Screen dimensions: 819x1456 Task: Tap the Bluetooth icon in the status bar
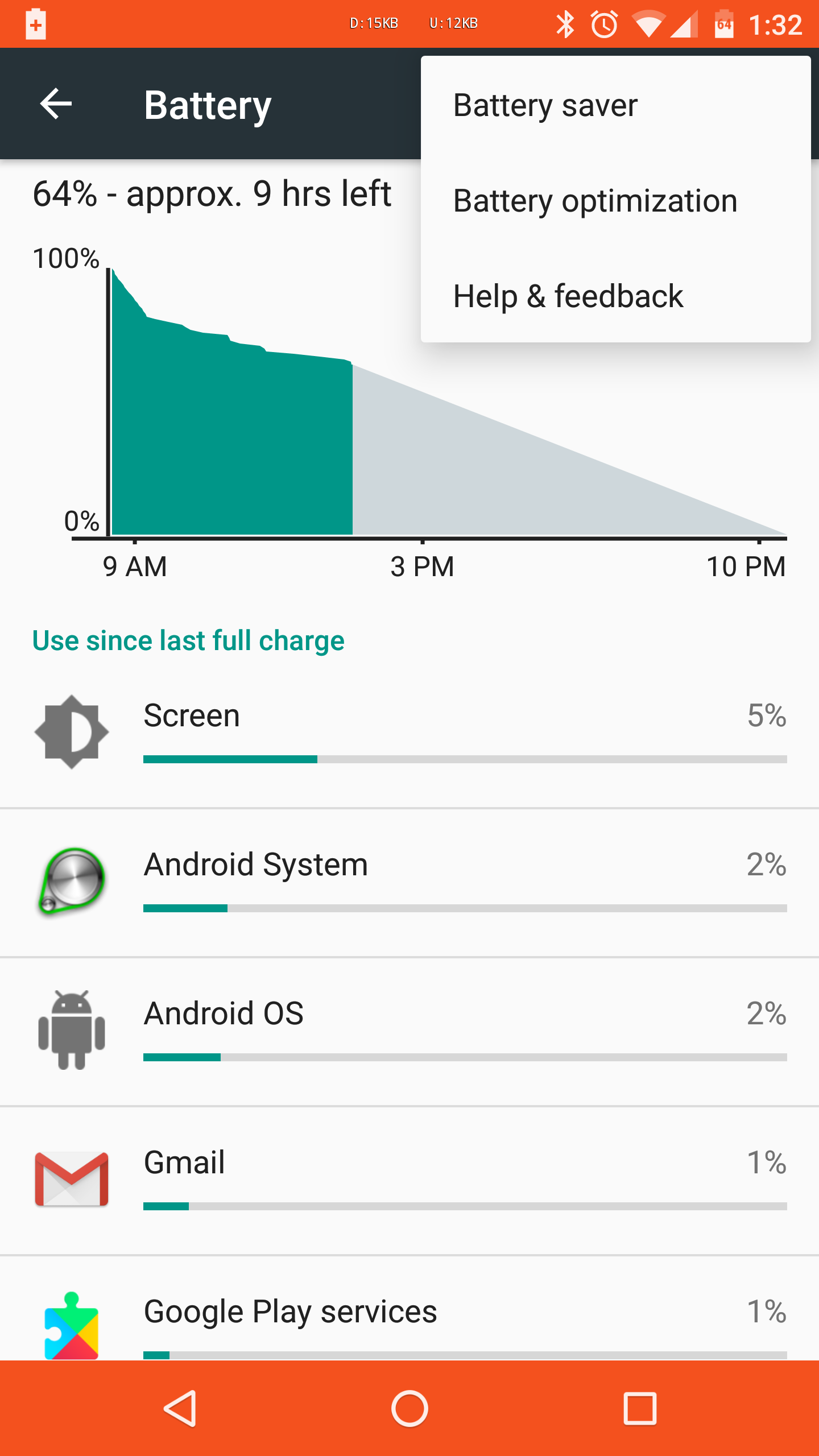pyautogui.click(x=565, y=23)
